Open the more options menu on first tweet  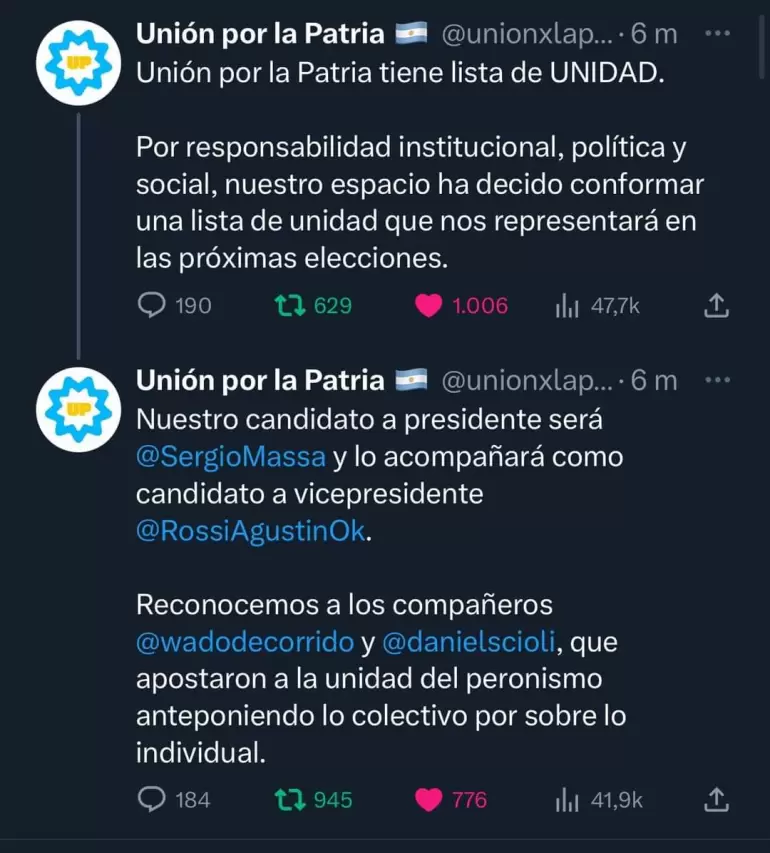coord(716,33)
